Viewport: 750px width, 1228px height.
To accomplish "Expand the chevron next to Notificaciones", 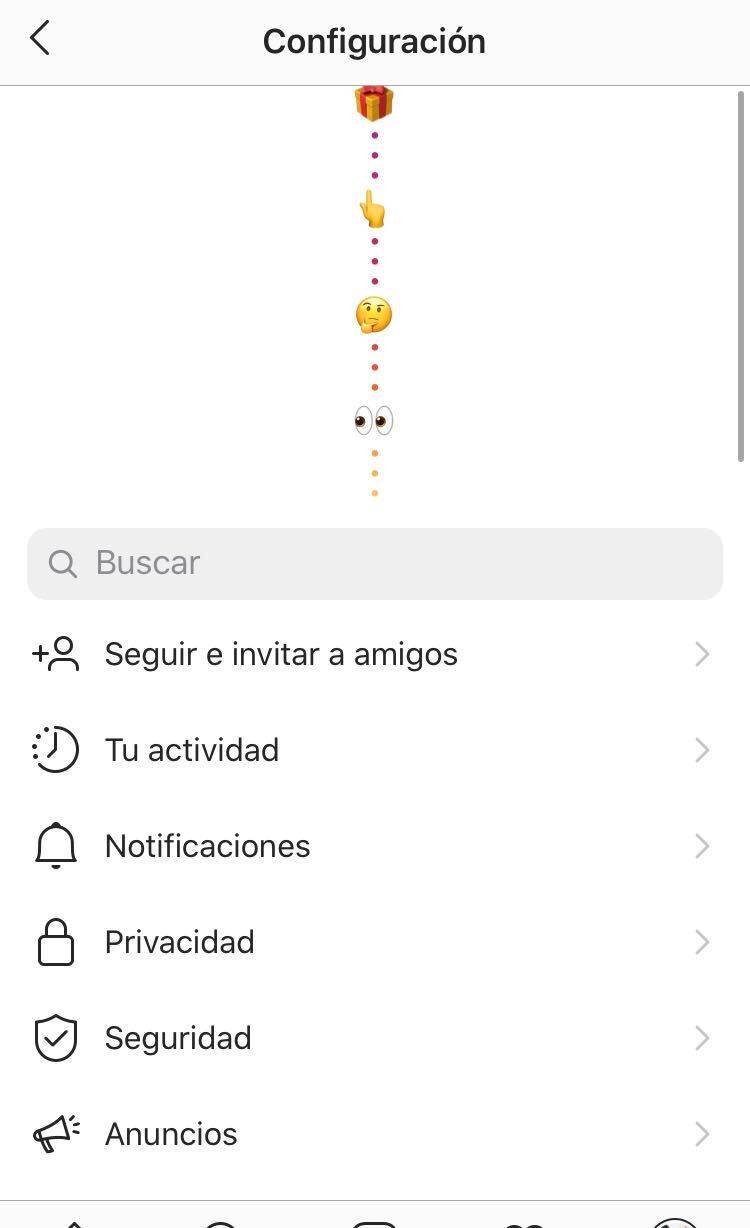I will (701, 845).
